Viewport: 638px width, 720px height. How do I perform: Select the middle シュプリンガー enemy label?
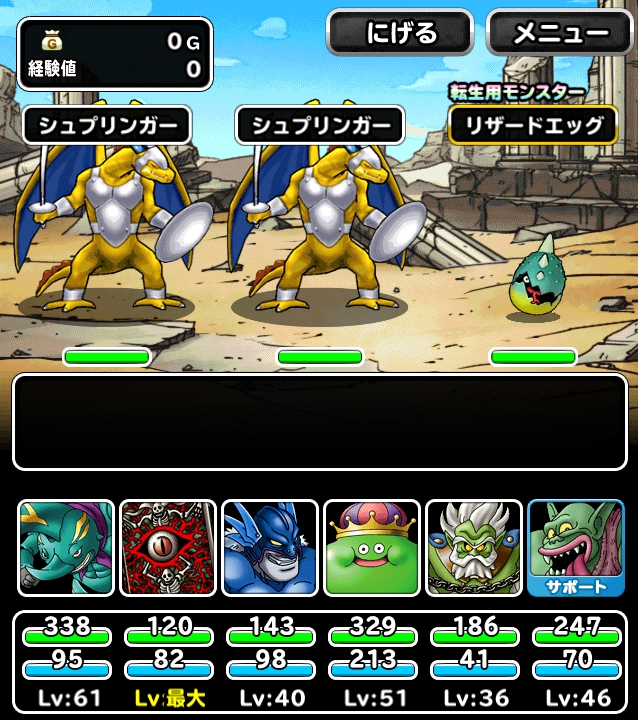tap(320, 126)
